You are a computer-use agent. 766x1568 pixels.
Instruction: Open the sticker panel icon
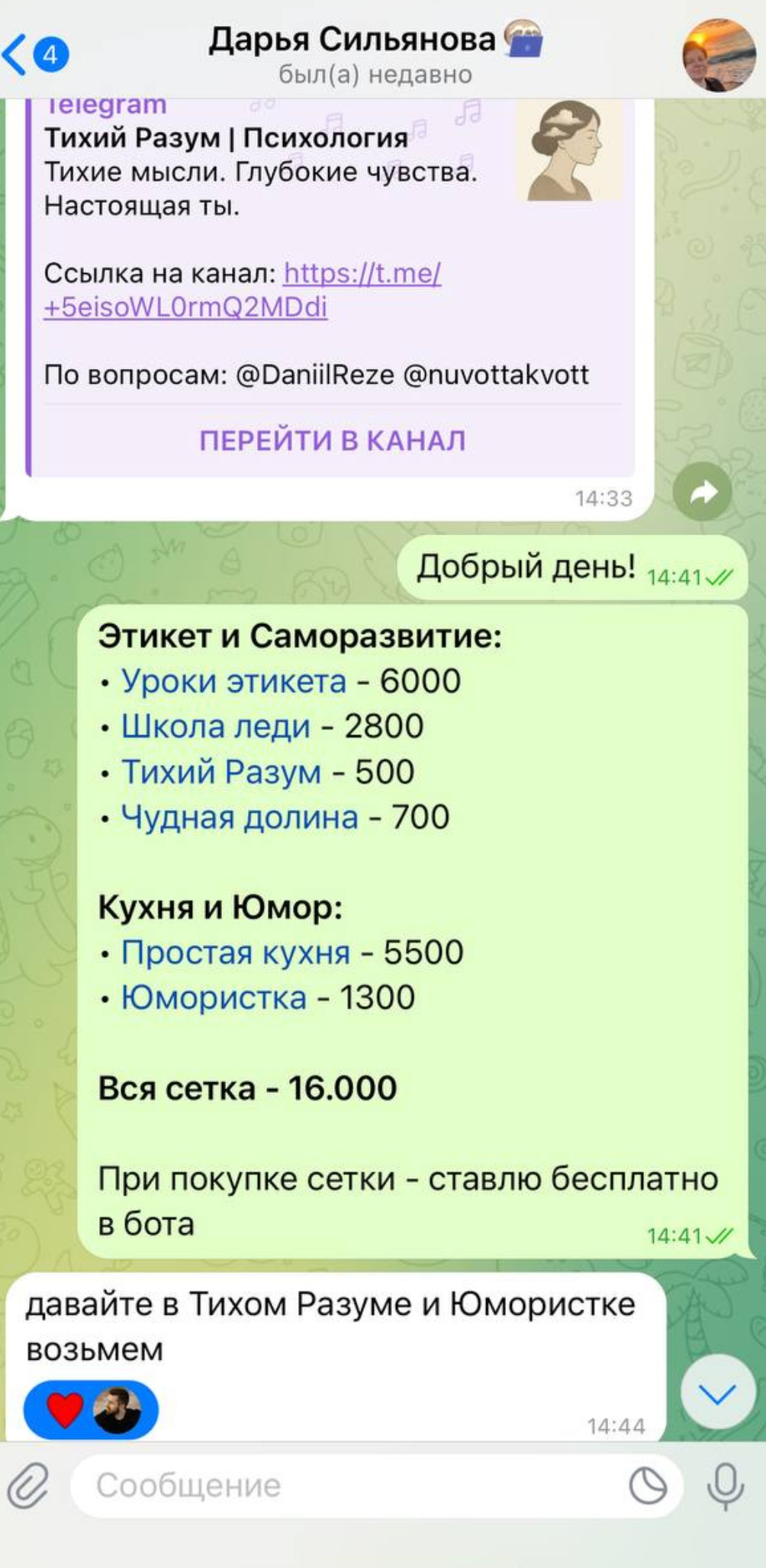point(647,1485)
